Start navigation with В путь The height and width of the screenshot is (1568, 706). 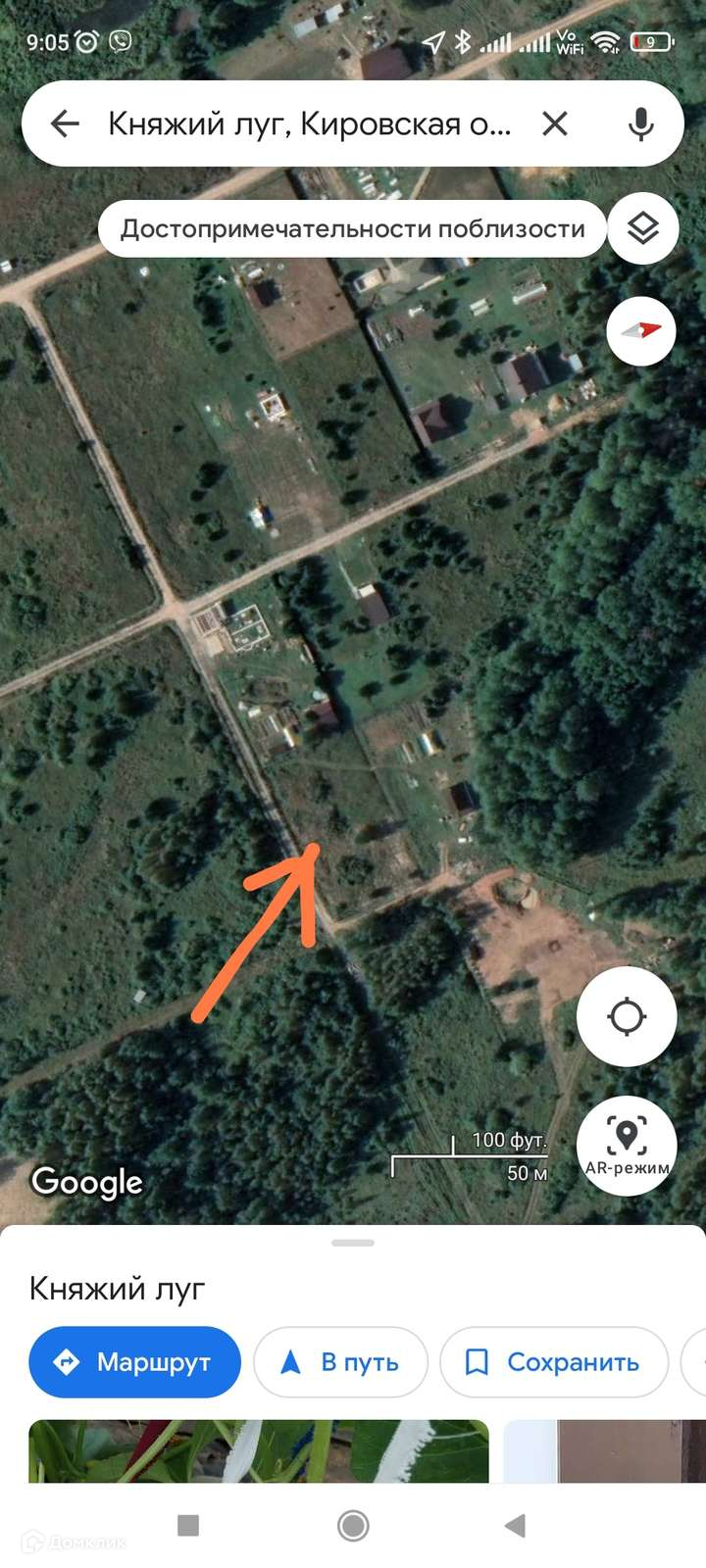(x=340, y=1362)
